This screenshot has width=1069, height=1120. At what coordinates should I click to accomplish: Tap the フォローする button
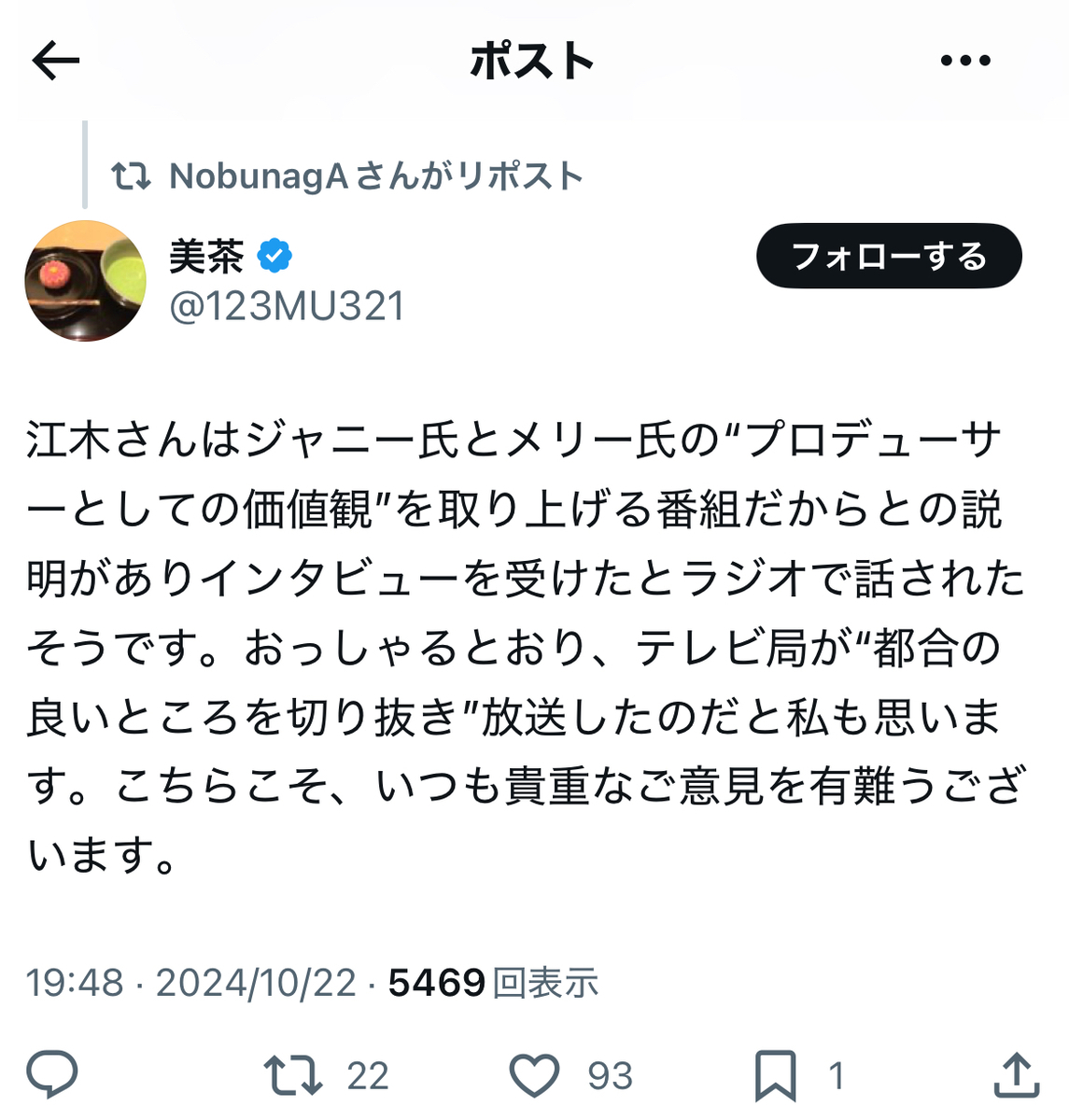[x=889, y=256]
